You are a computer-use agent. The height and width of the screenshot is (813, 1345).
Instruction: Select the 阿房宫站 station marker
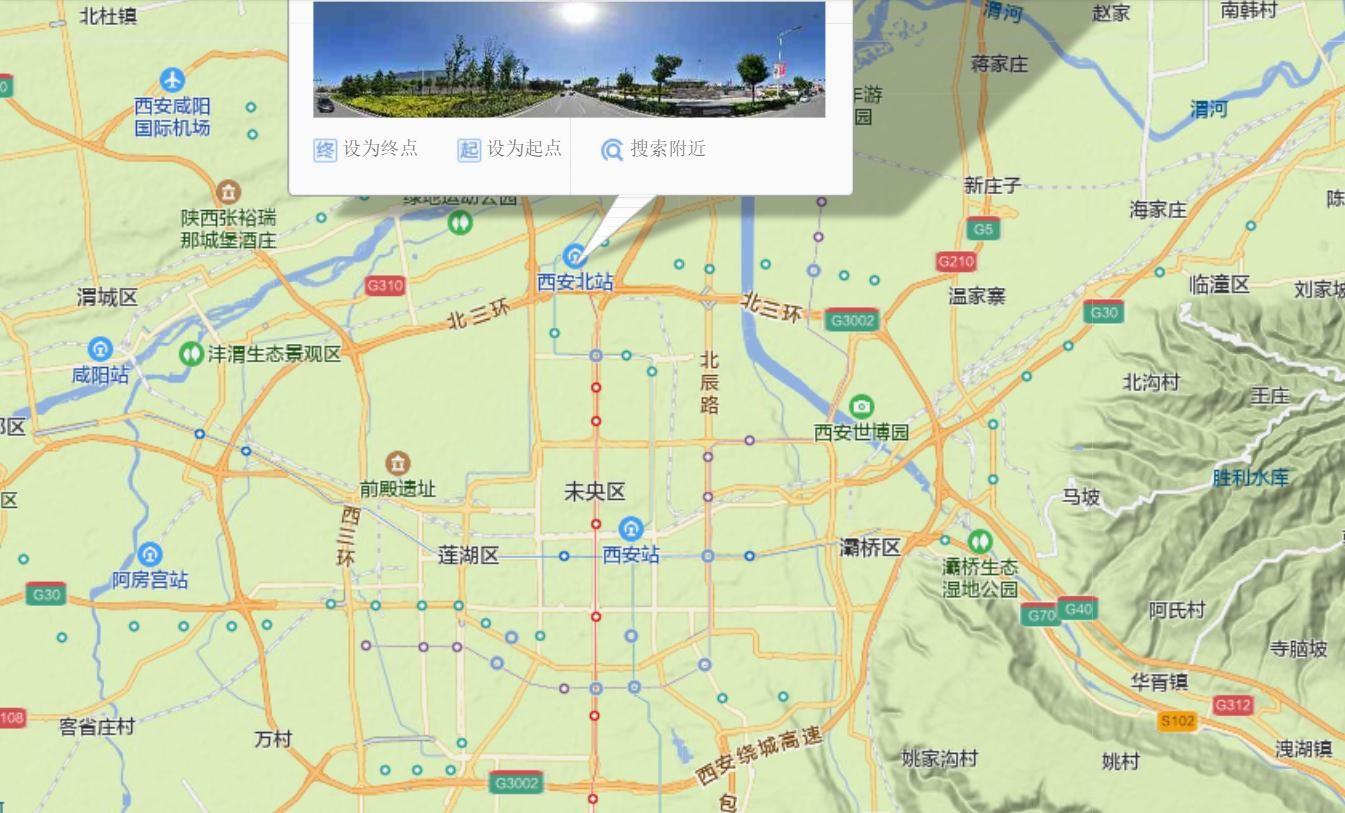[149, 555]
